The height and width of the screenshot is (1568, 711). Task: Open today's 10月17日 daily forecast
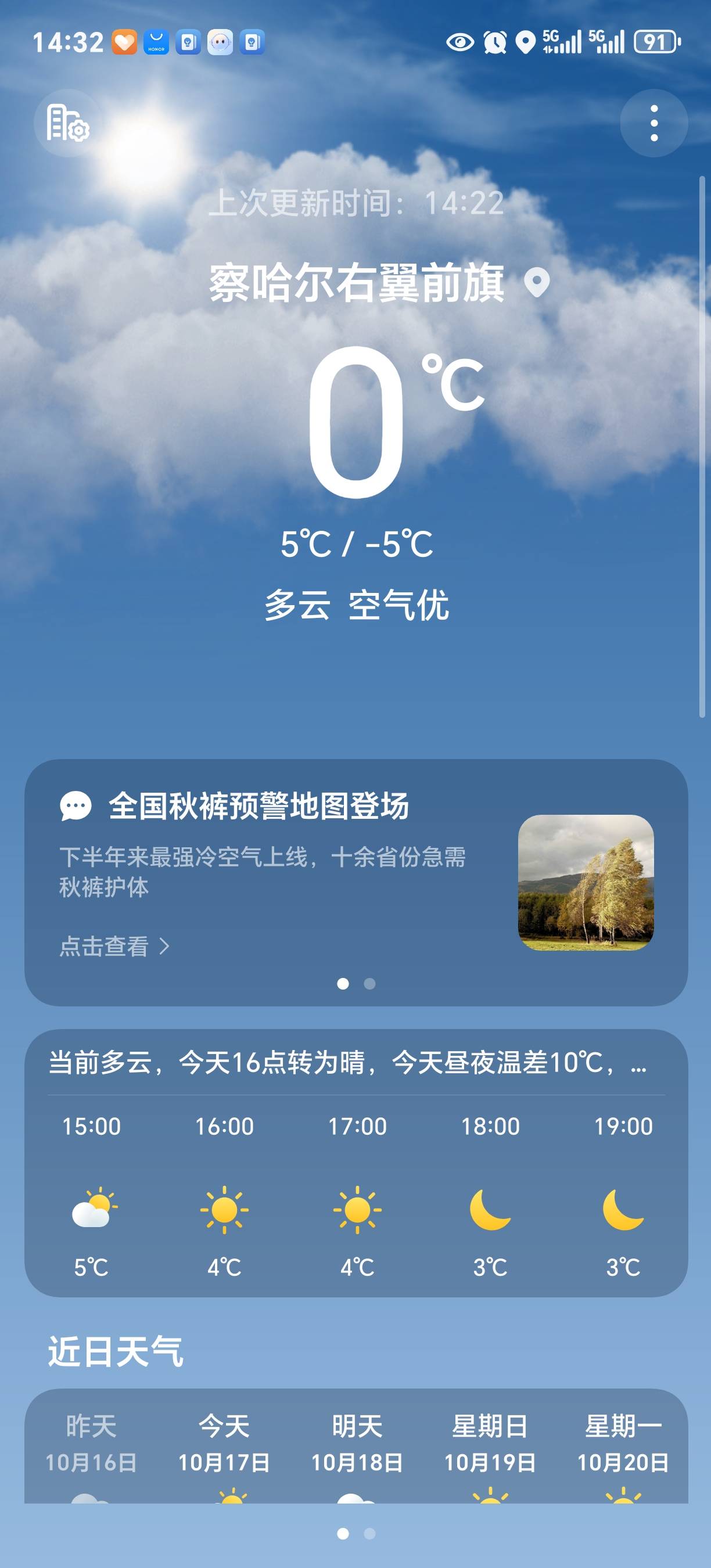(x=224, y=1444)
